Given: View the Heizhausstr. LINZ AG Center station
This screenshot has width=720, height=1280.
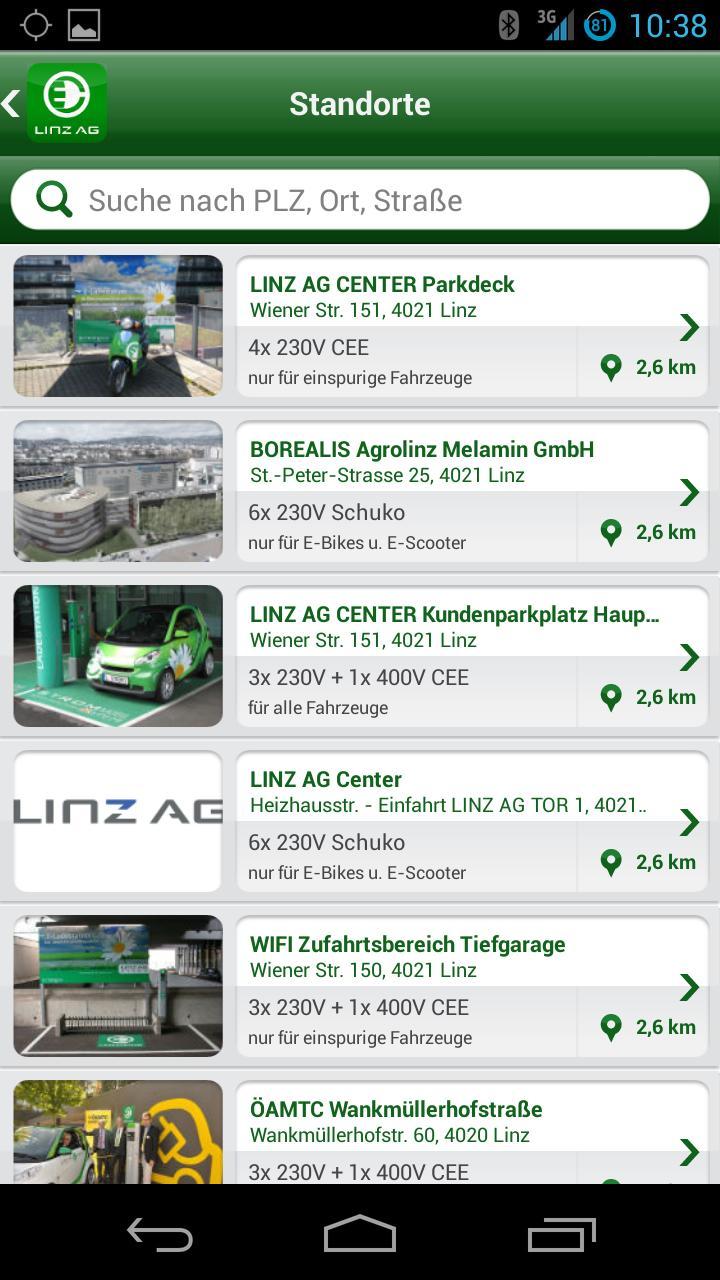Looking at the screenshot, I should [470, 821].
